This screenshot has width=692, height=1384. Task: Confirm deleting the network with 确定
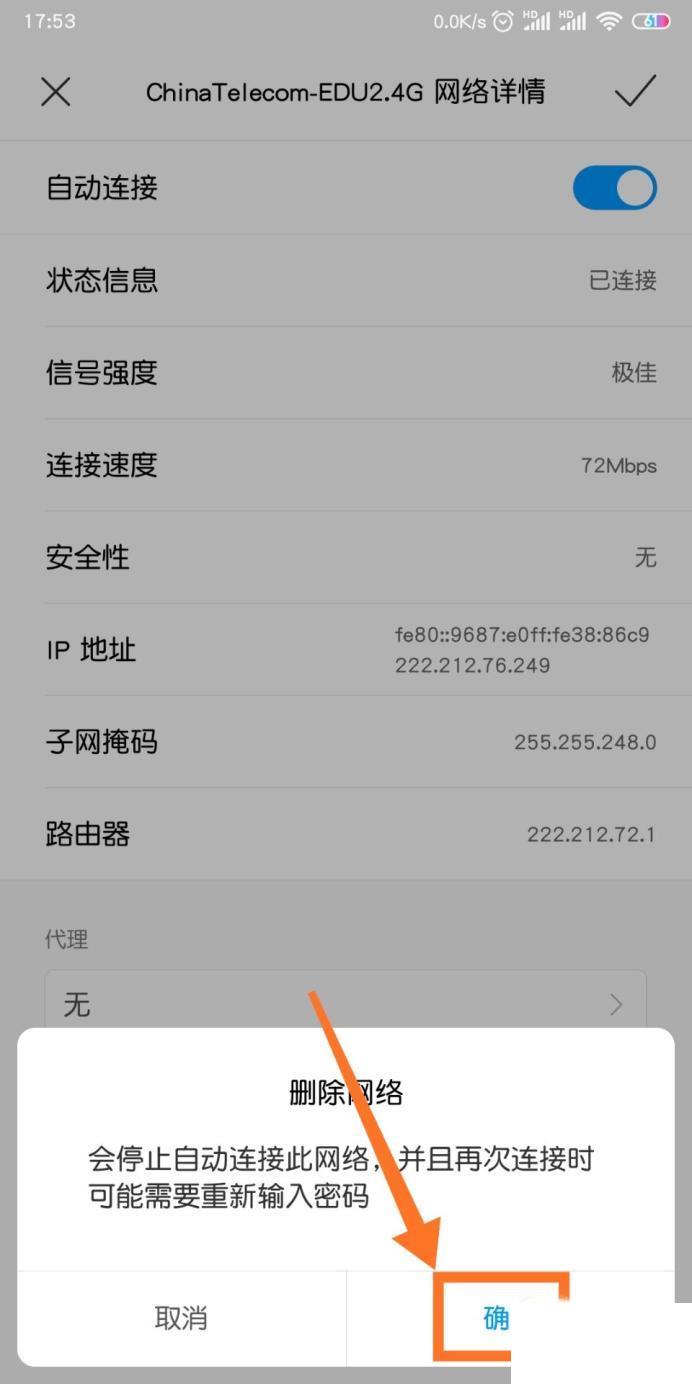click(x=498, y=1317)
